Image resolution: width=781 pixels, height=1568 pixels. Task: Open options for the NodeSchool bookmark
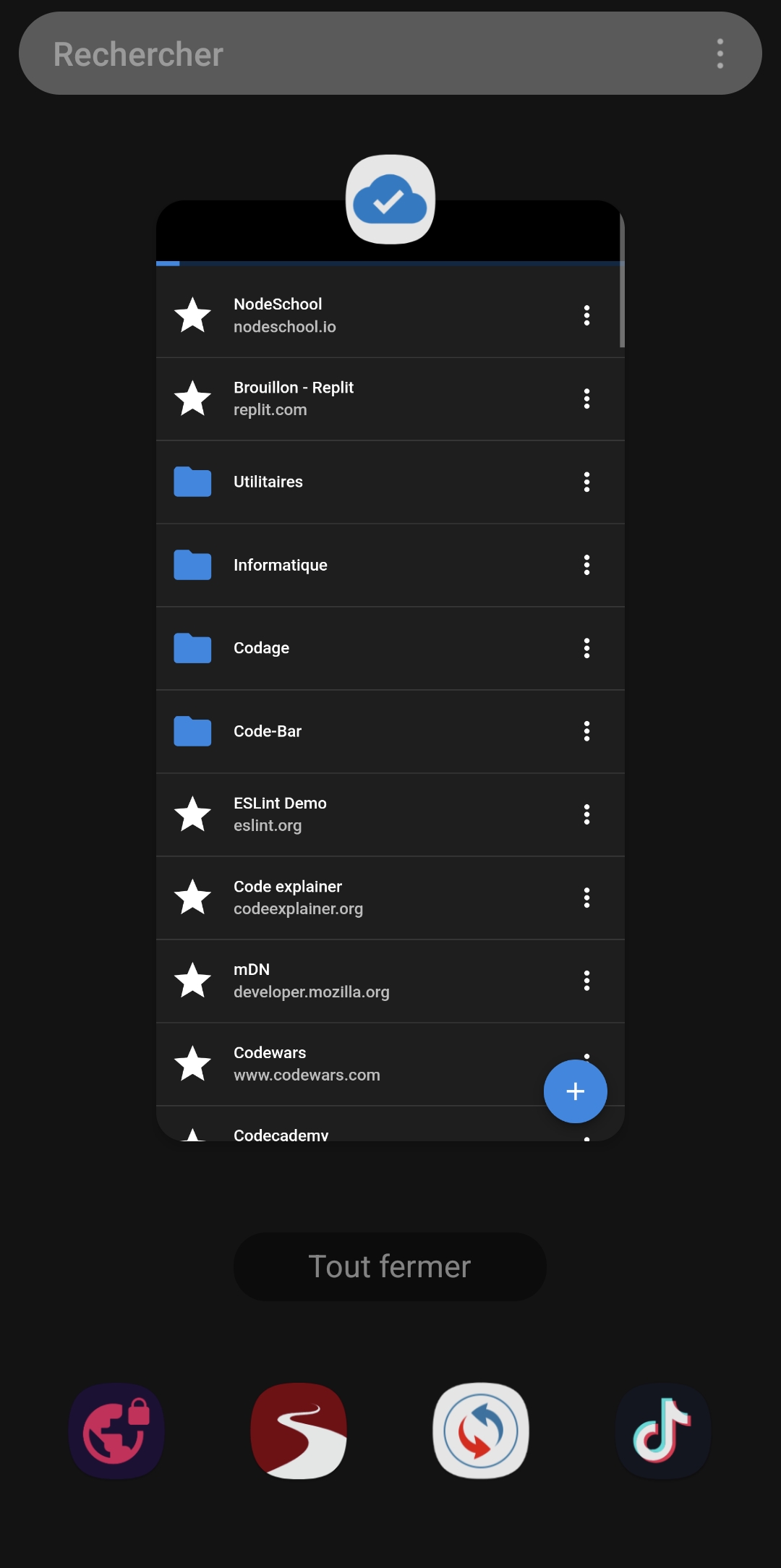coord(586,315)
